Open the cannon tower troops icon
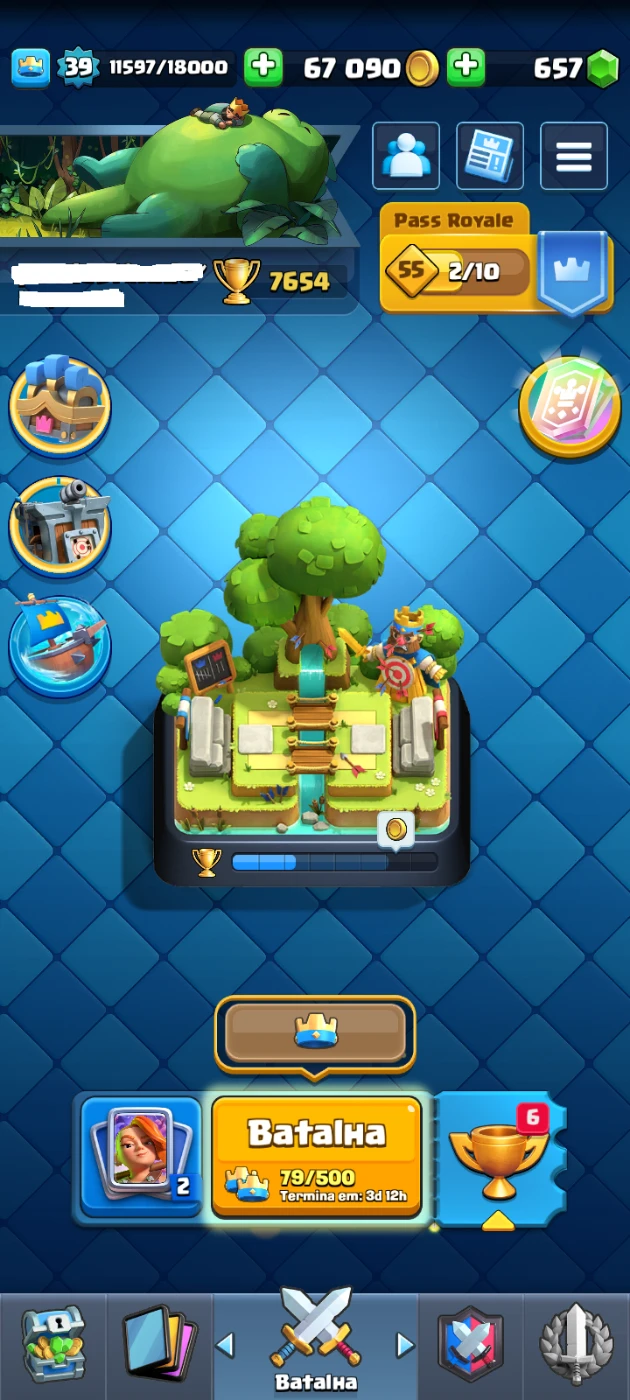 [x=60, y=523]
